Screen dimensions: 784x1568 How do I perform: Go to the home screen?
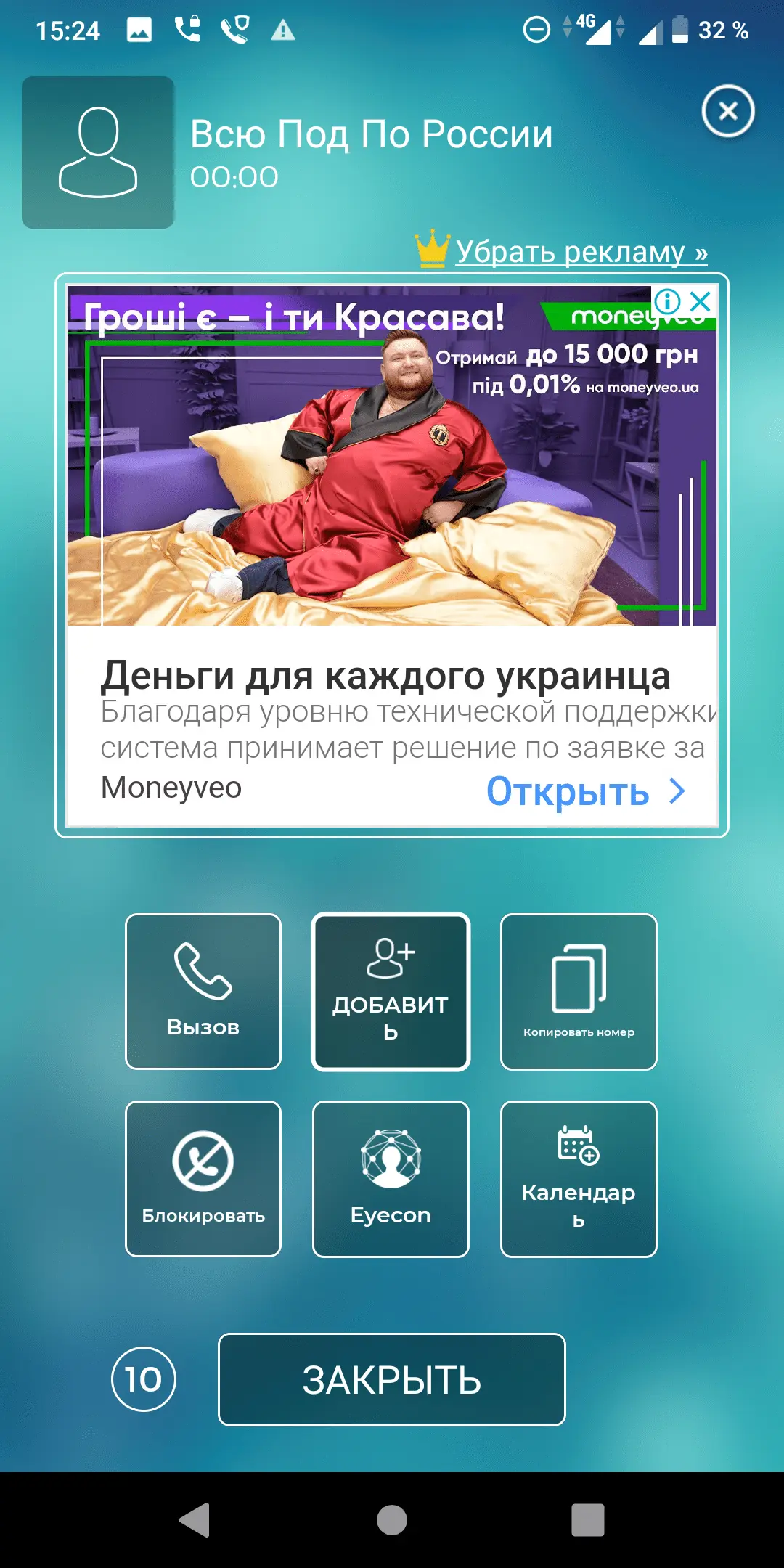392,1520
